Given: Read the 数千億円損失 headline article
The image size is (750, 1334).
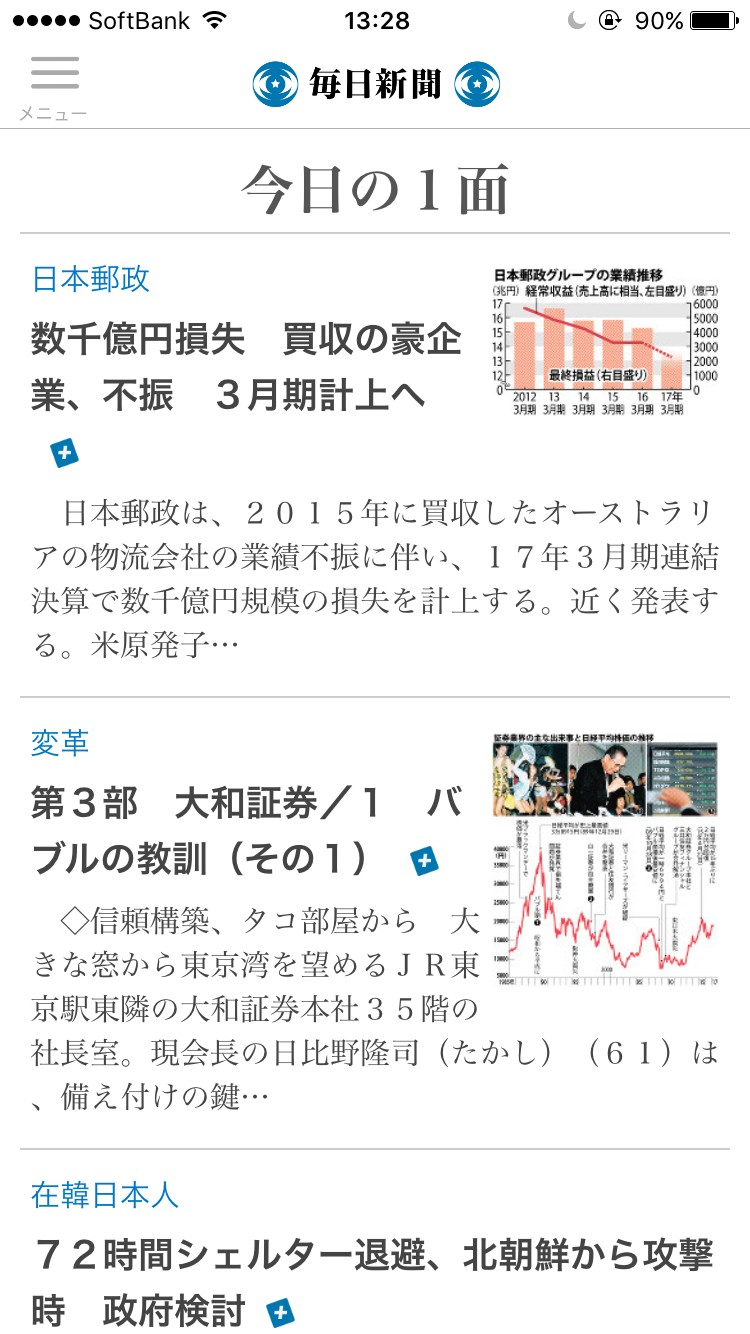Looking at the screenshot, I should (245, 367).
